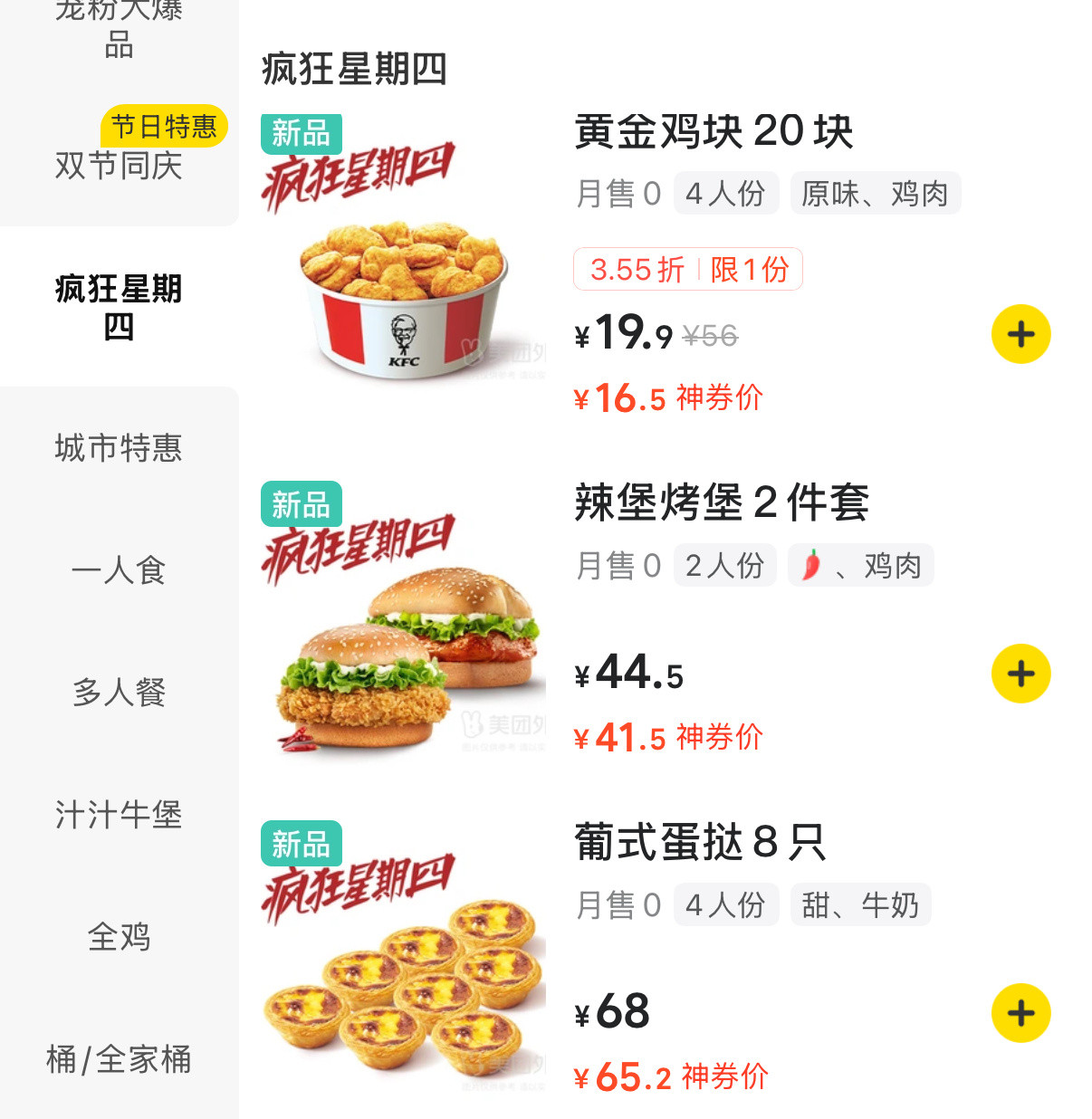Add 辣堡烤堡2件套 to the cart

coord(1020,674)
